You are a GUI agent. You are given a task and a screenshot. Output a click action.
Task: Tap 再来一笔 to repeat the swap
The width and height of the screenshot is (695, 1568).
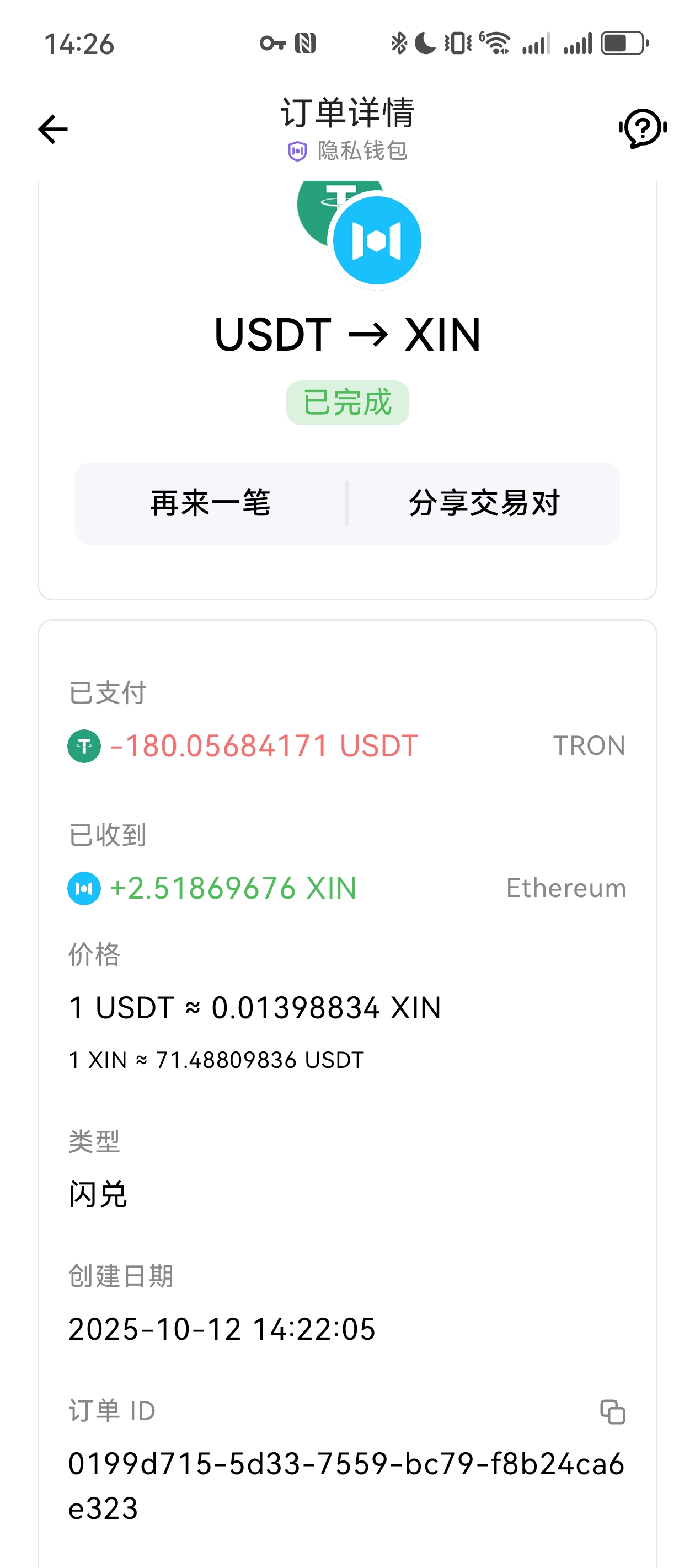210,503
